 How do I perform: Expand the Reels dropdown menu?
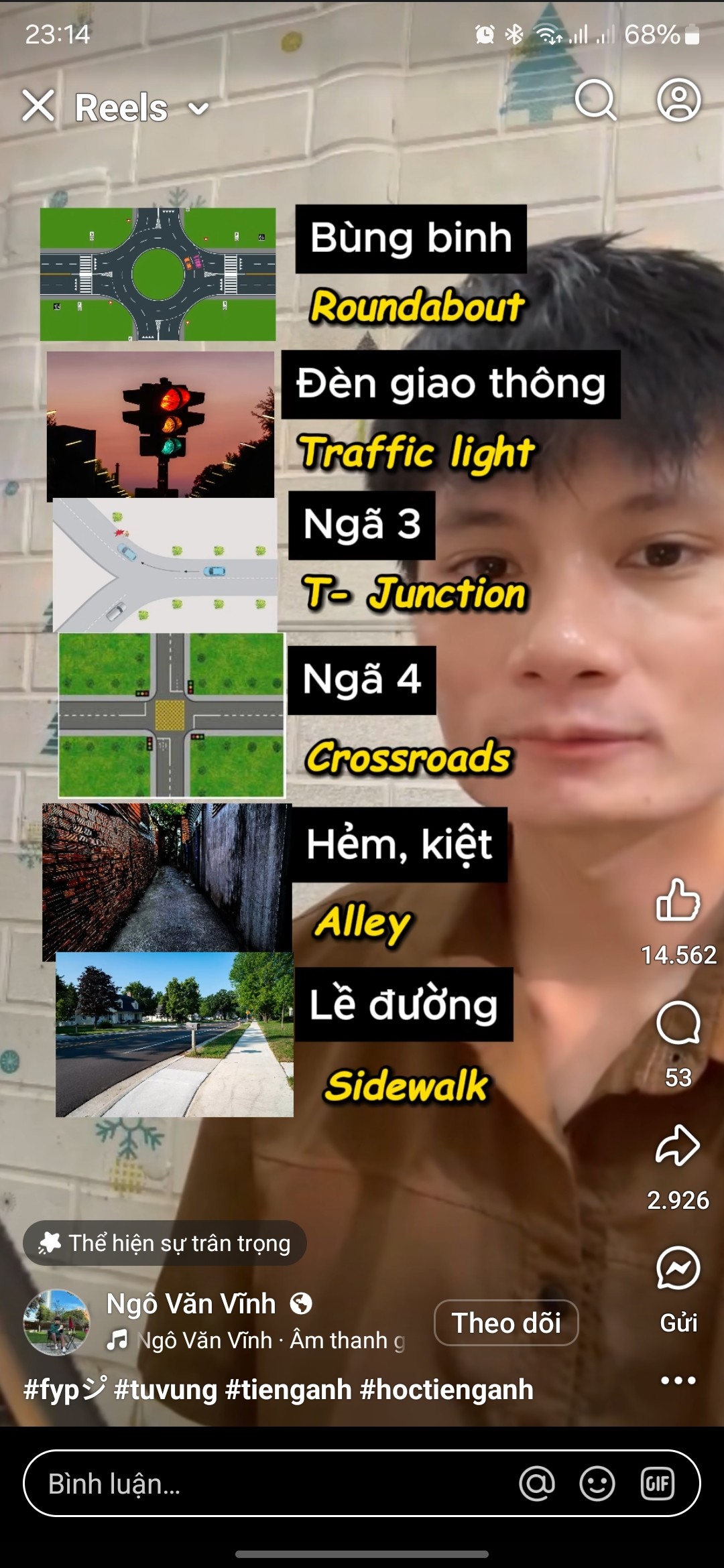pyautogui.click(x=199, y=107)
